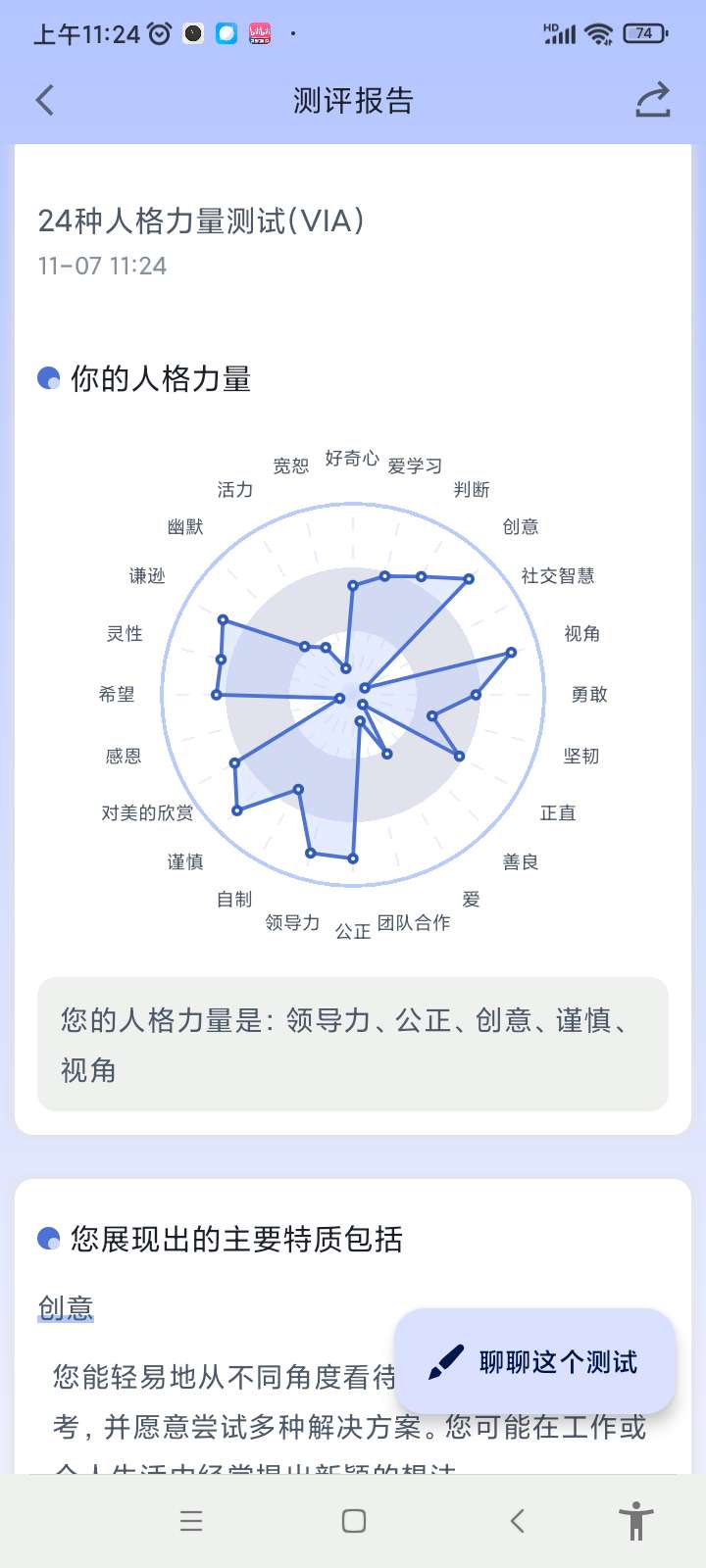Go back from the 测评报告 page
The width and height of the screenshot is (706, 1568).
[x=45, y=100]
